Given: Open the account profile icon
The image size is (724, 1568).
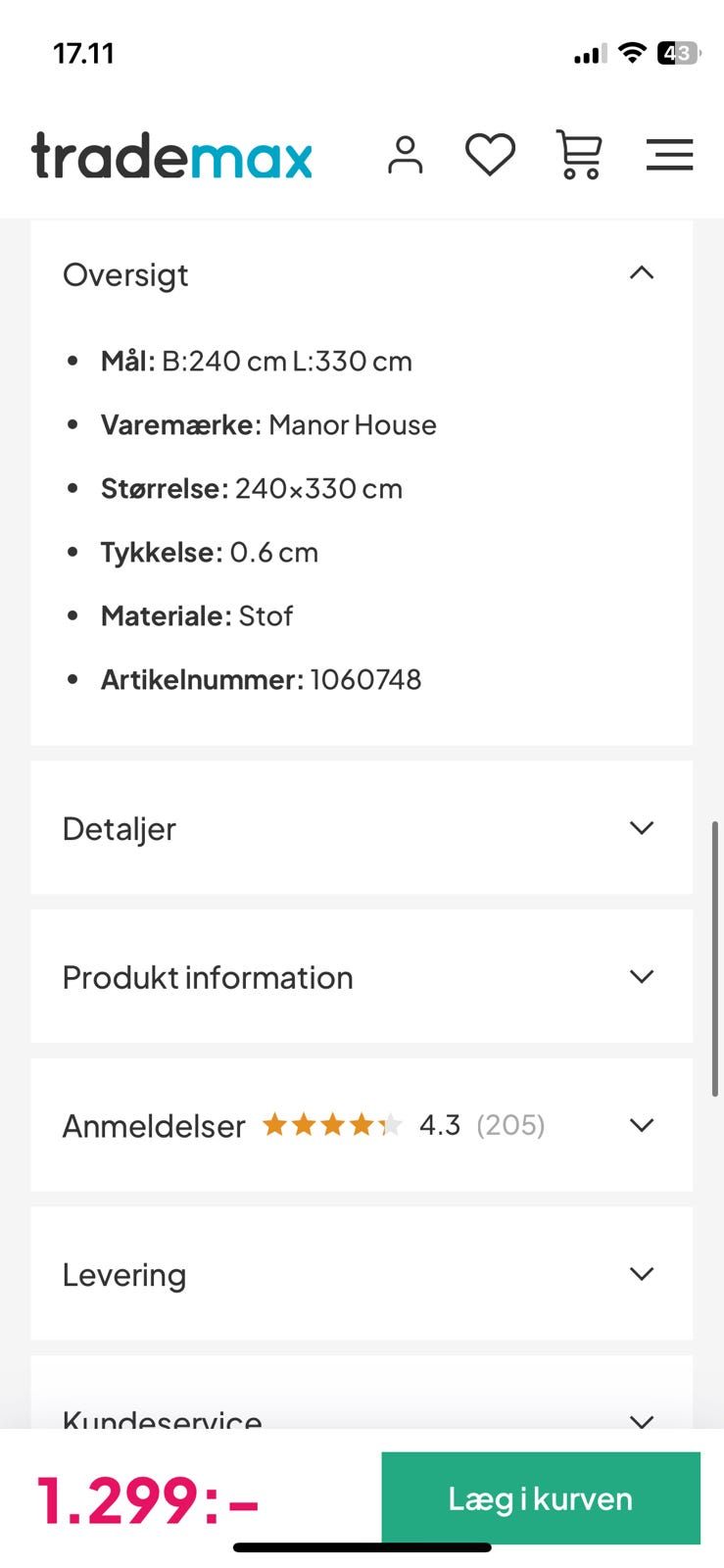Looking at the screenshot, I should tap(405, 155).
